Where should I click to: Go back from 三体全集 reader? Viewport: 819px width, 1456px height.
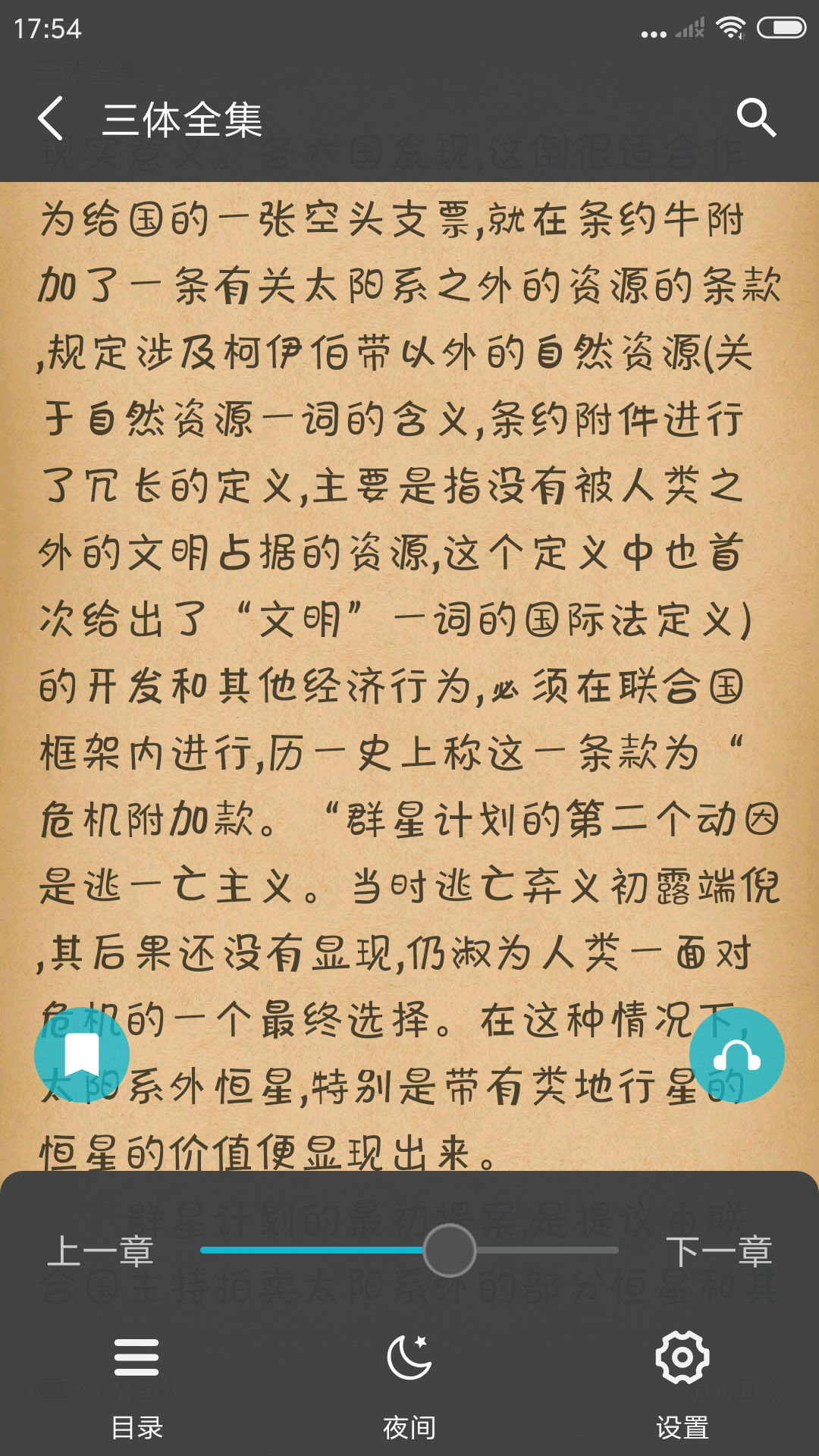coord(51,119)
